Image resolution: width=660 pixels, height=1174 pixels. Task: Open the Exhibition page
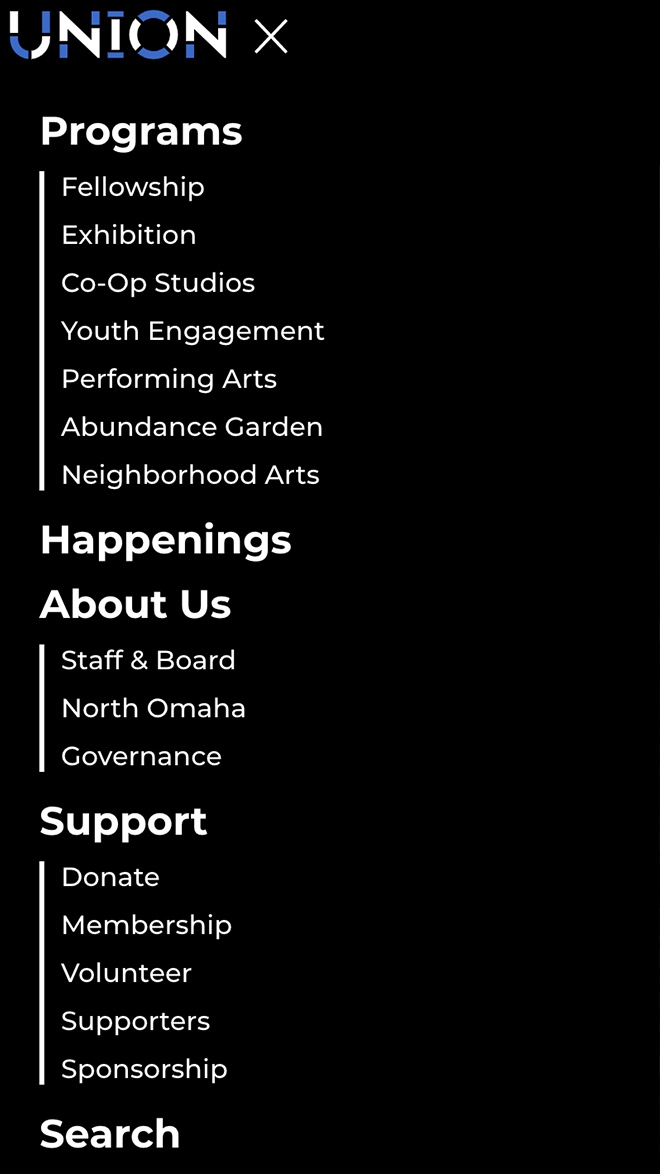tap(129, 235)
